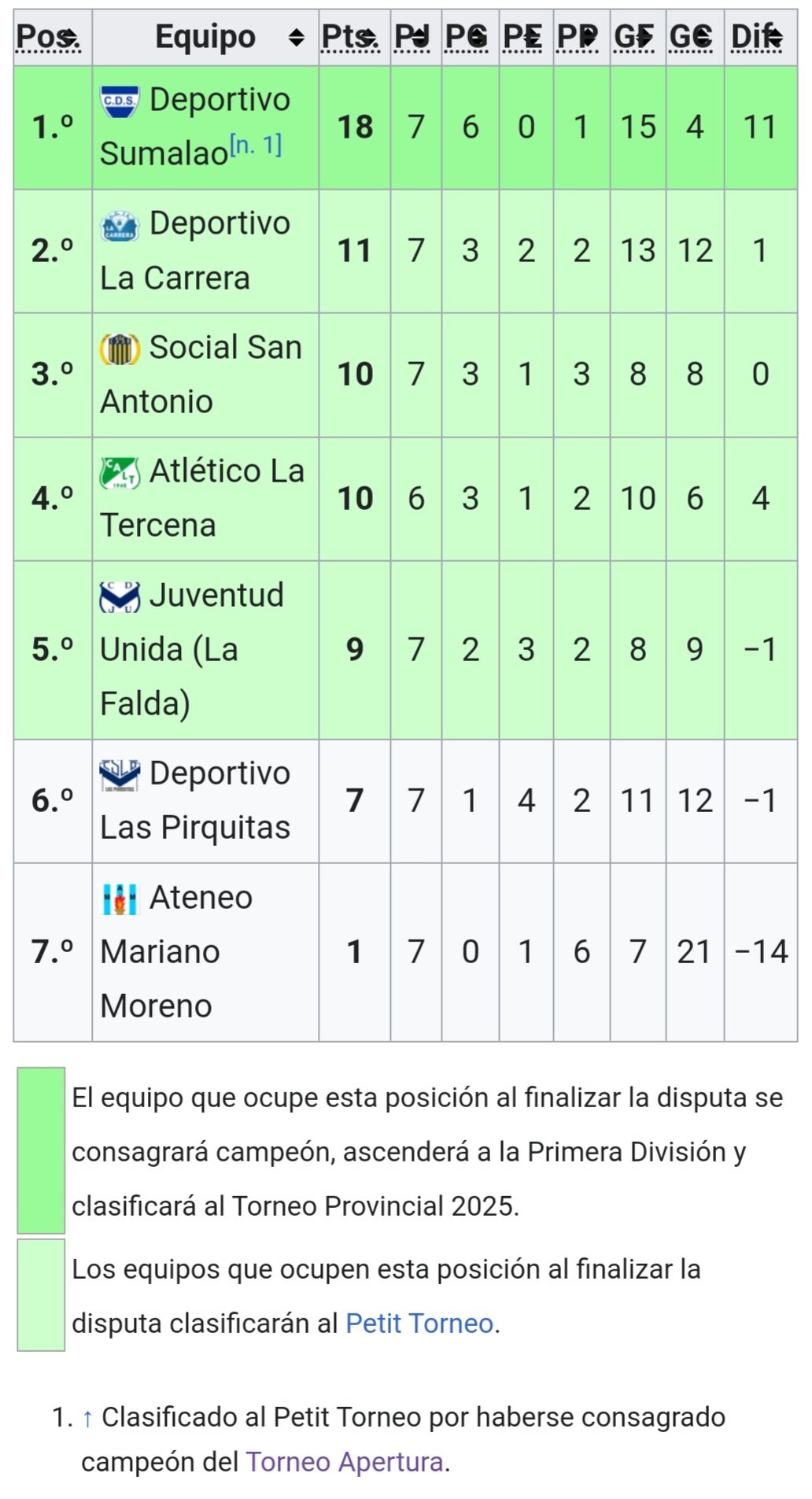Sort table by Equipo column header
Screen dimensions: 812x1499
[205, 37]
